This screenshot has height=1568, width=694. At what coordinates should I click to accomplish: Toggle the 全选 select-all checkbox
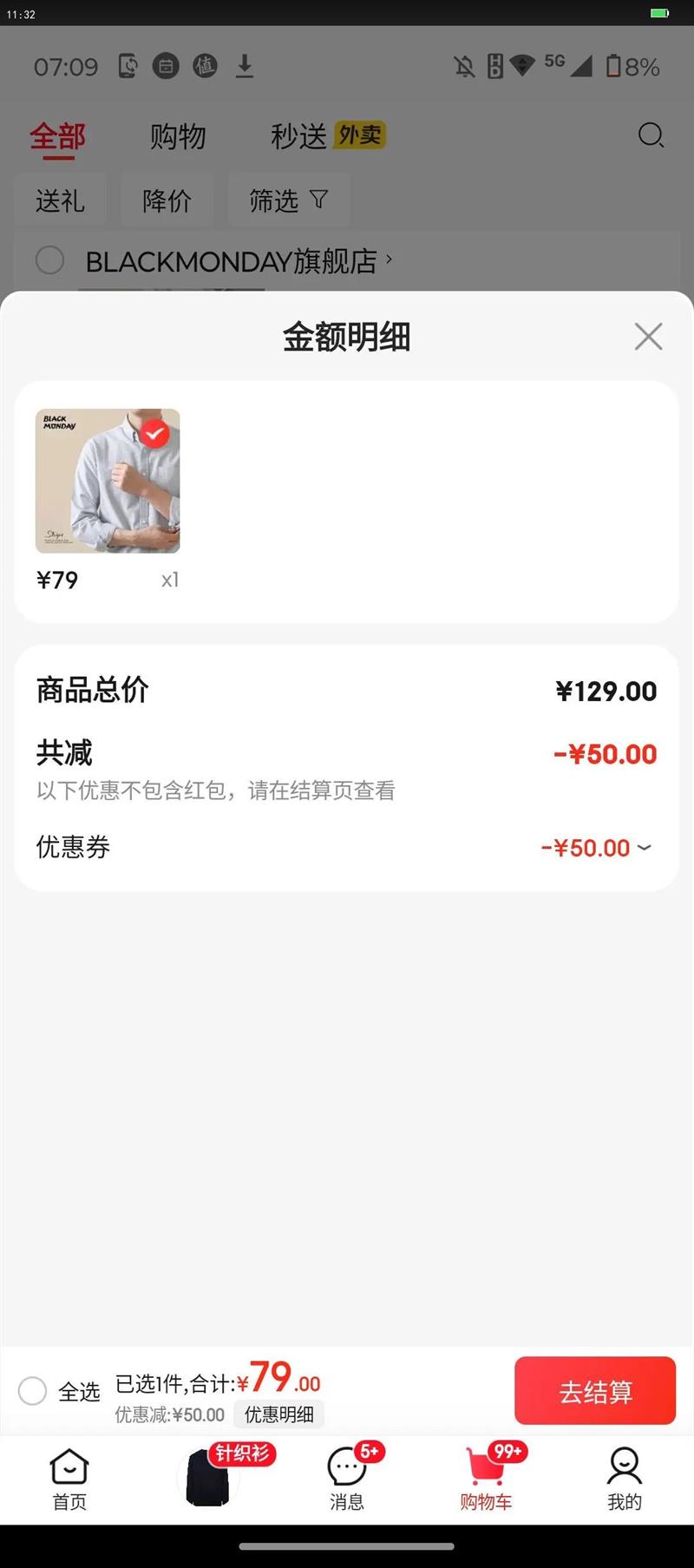(x=33, y=1391)
